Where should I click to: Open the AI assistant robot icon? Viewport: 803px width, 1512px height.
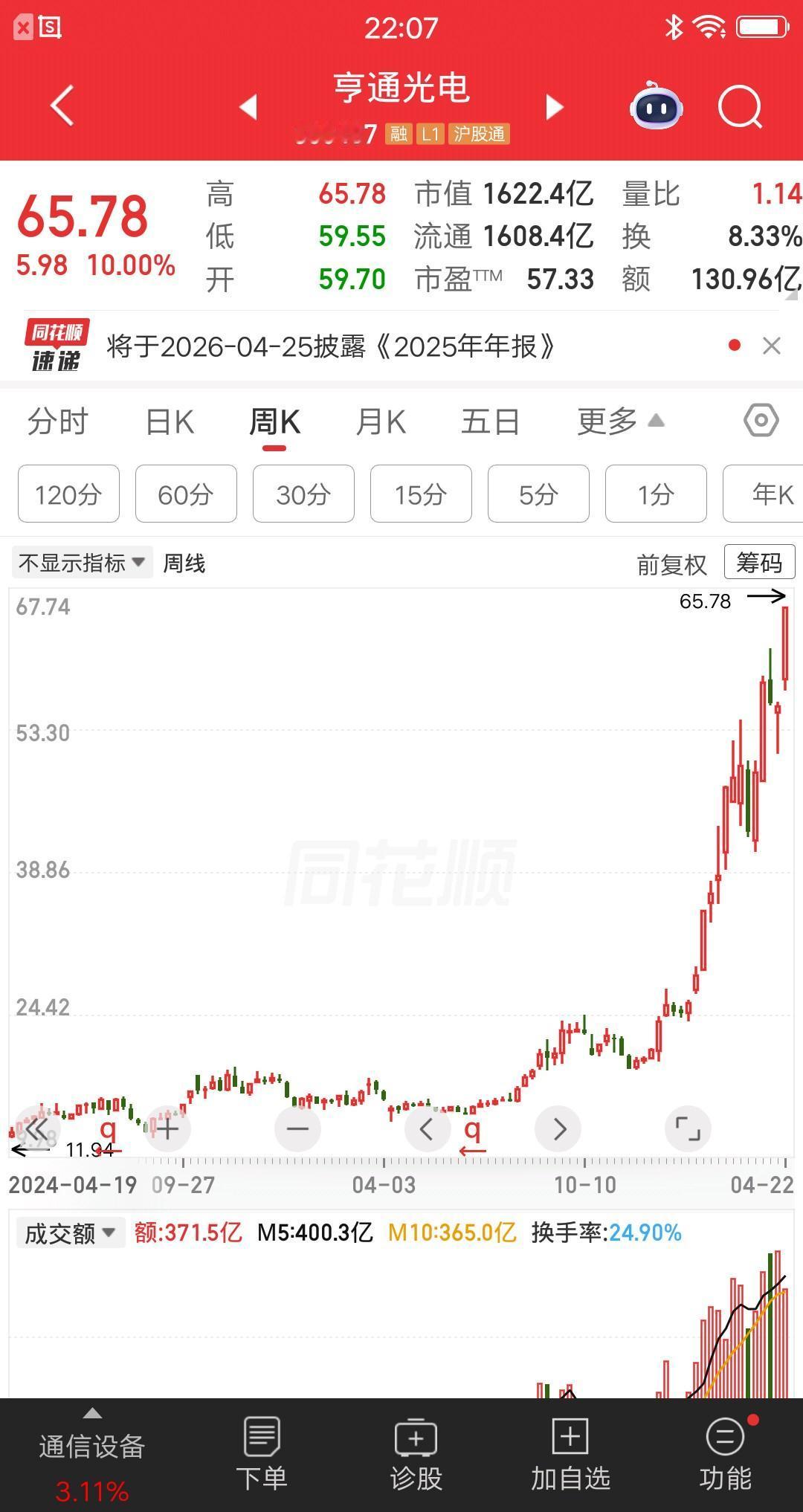coord(654,108)
